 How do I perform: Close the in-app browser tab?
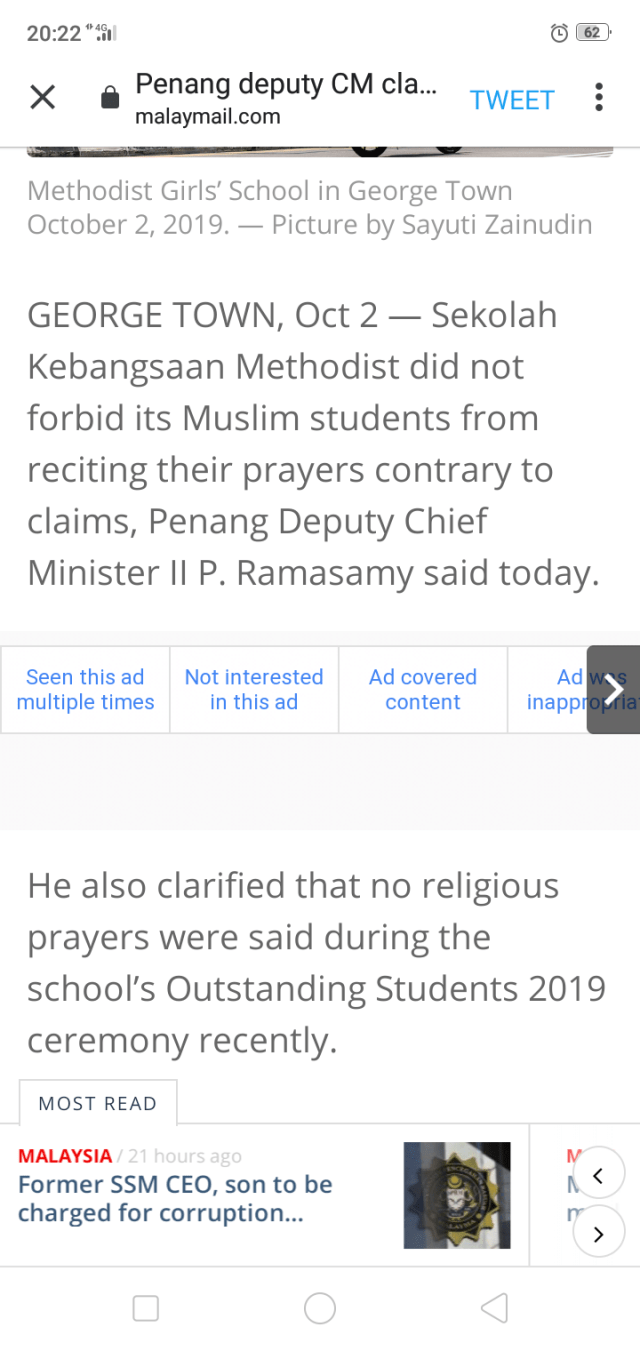point(42,97)
